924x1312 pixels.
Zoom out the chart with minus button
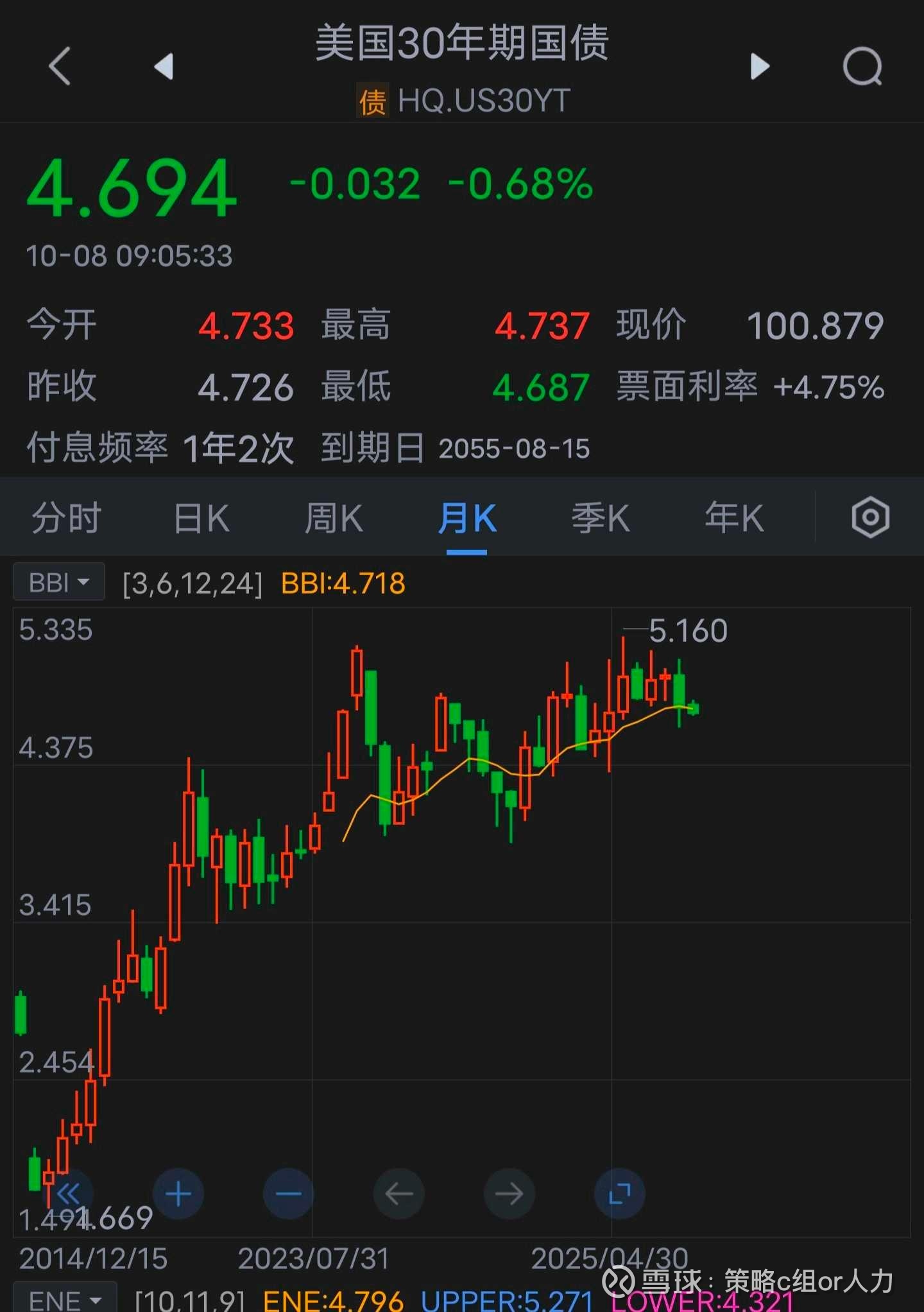(289, 1194)
